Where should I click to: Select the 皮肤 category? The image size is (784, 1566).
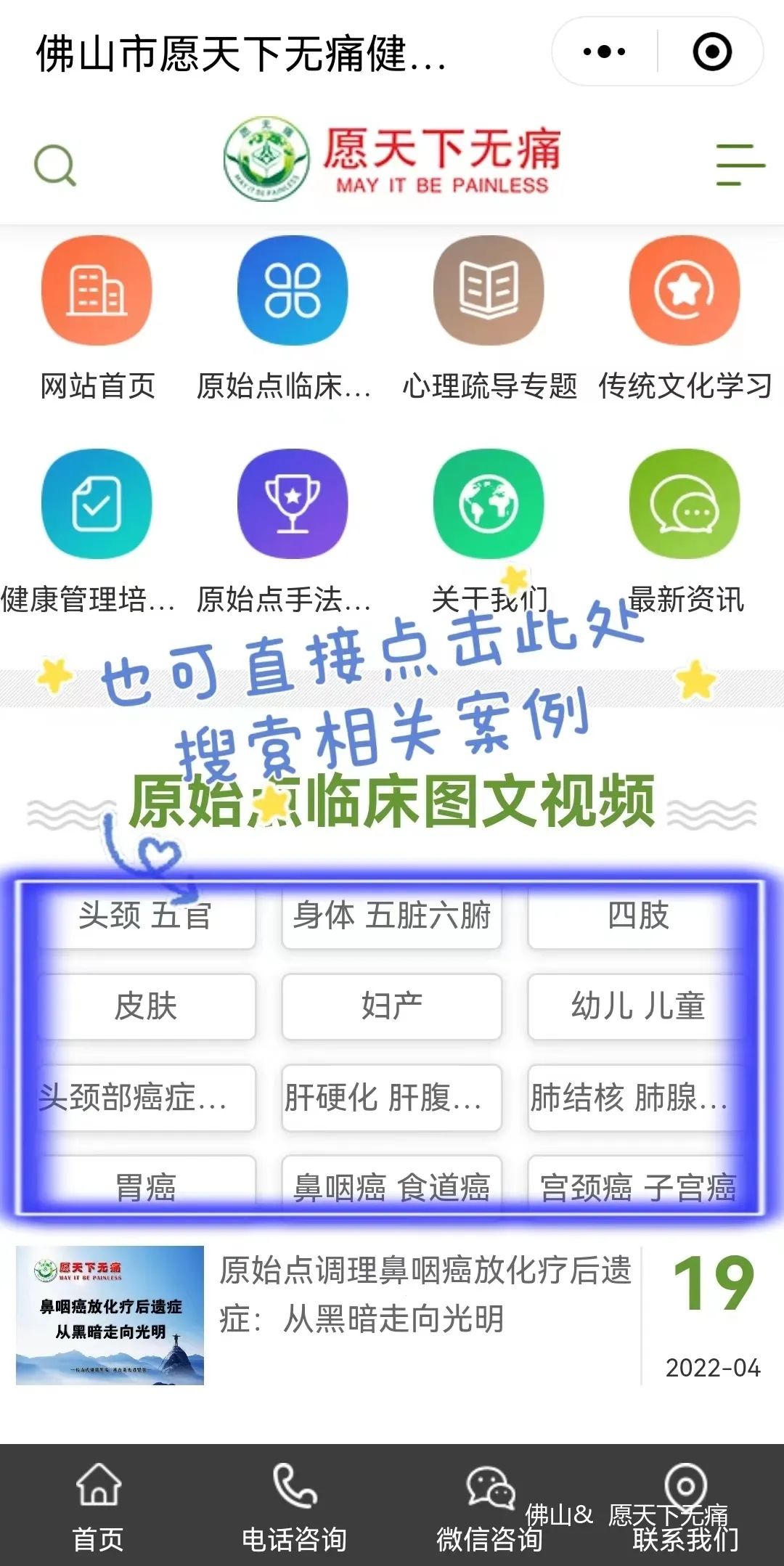146,1006
